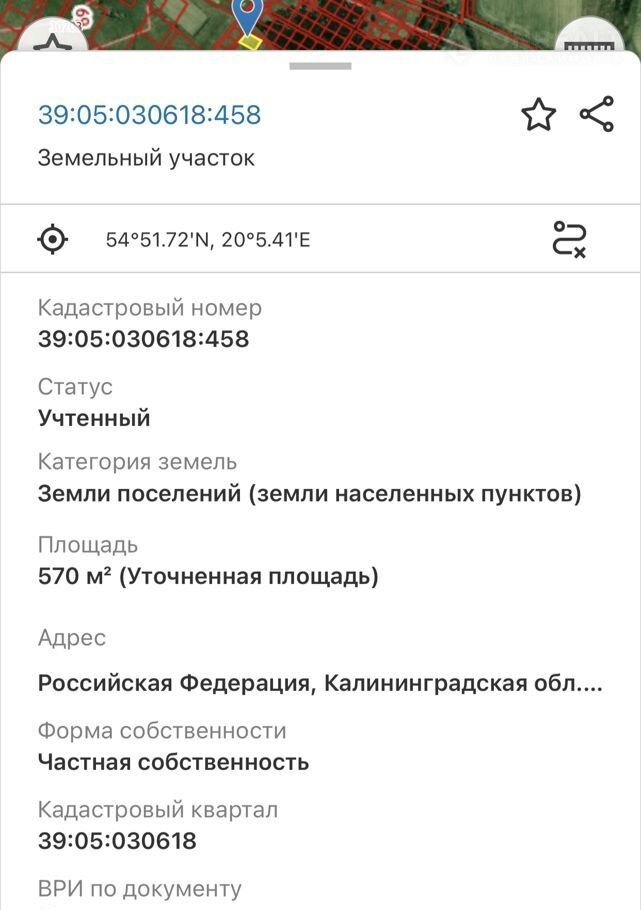Expand the truncated address row

(320, 685)
